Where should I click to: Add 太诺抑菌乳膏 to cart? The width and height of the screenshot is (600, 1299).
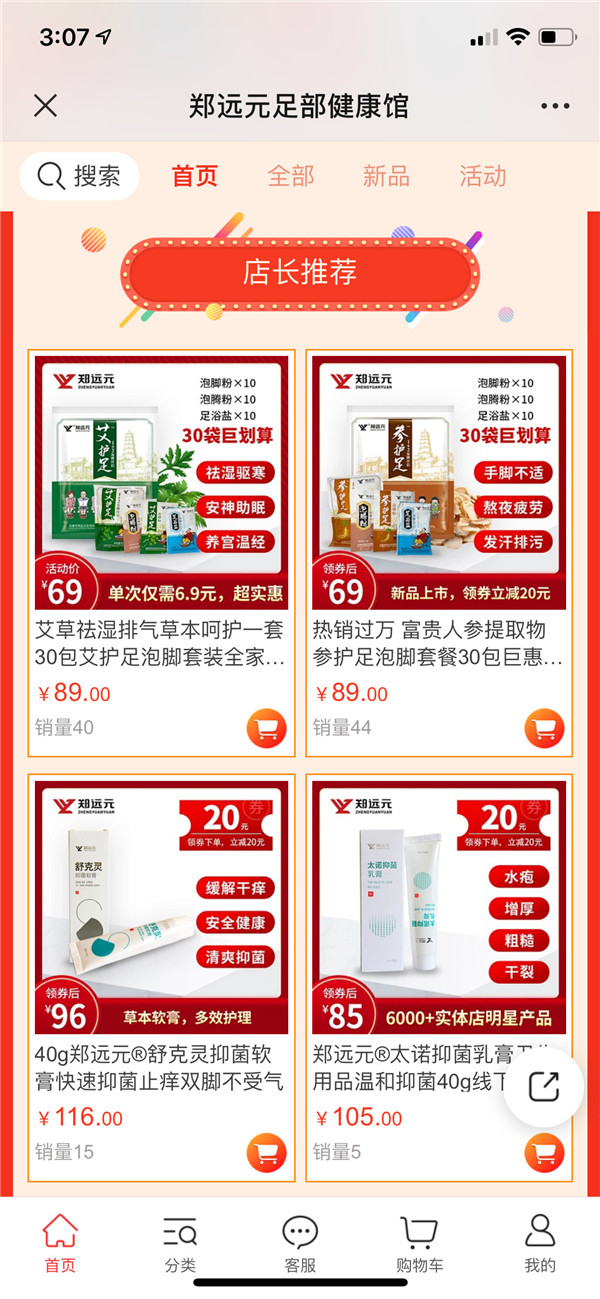pyautogui.click(x=544, y=1153)
